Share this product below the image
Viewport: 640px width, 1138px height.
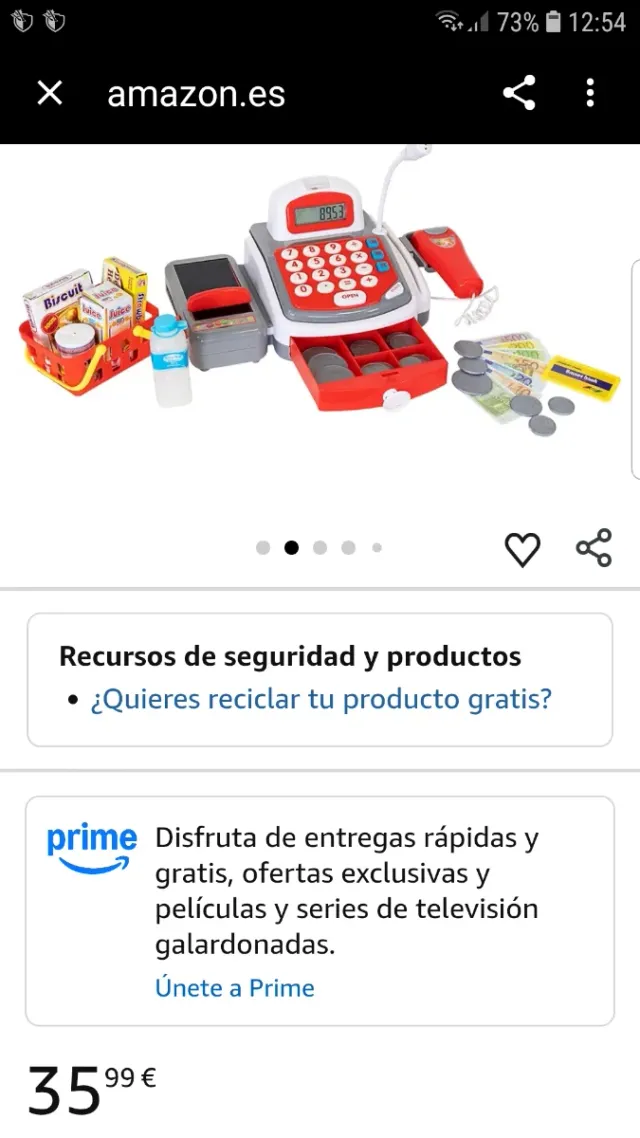click(x=593, y=548)
